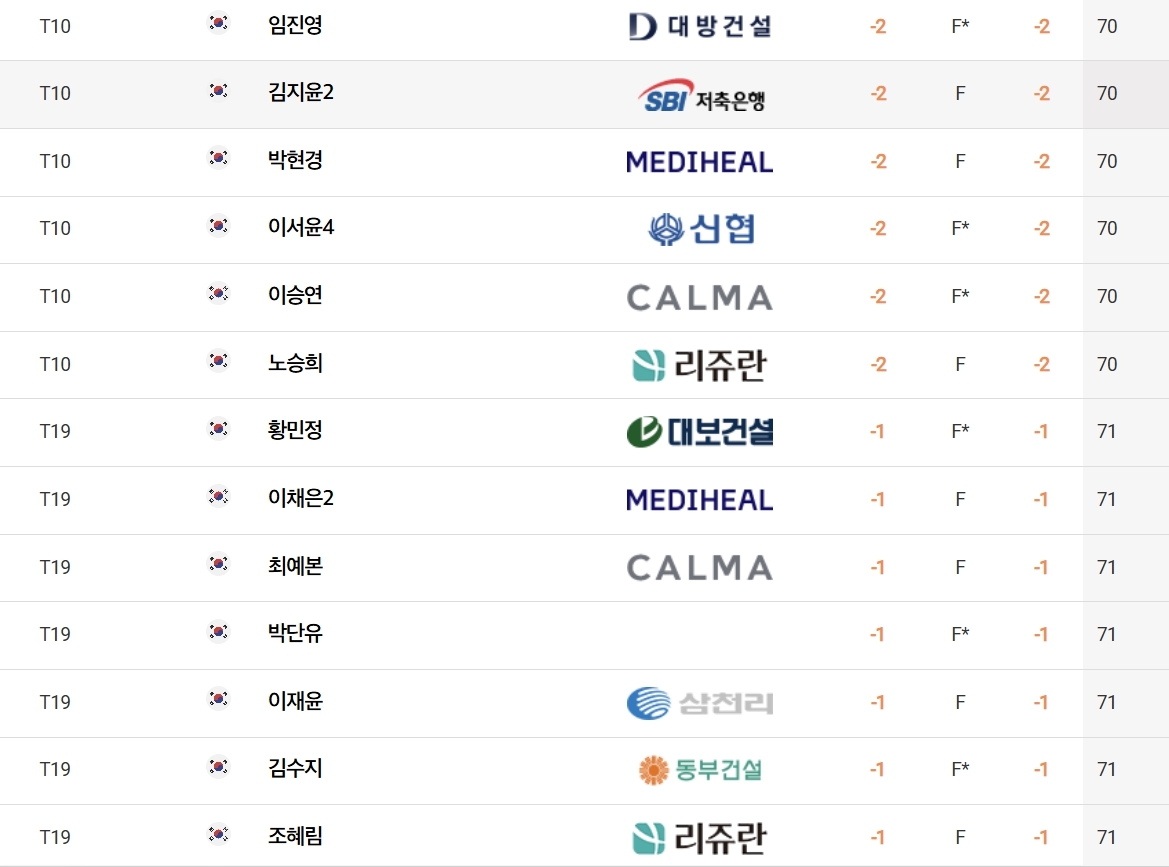Open 이서윤4's player row
1169x867 pixels.
click(584, 230)
